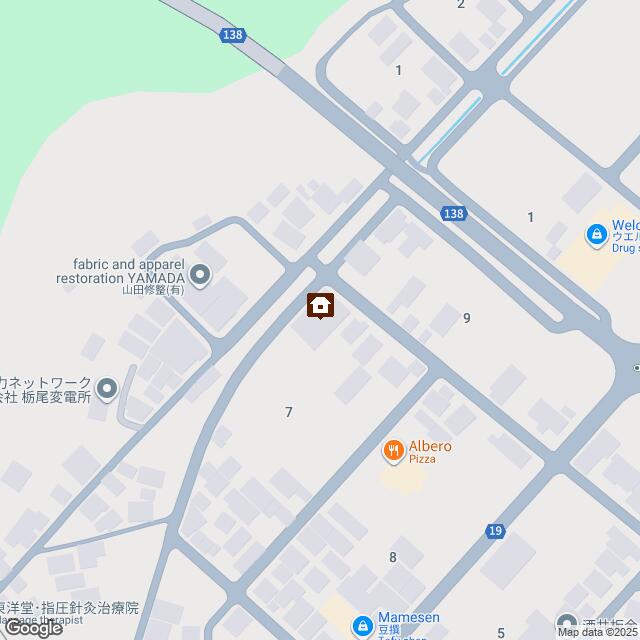The image size is (640, 640).
Task: Tap the brown house pin
Action: 320,305
